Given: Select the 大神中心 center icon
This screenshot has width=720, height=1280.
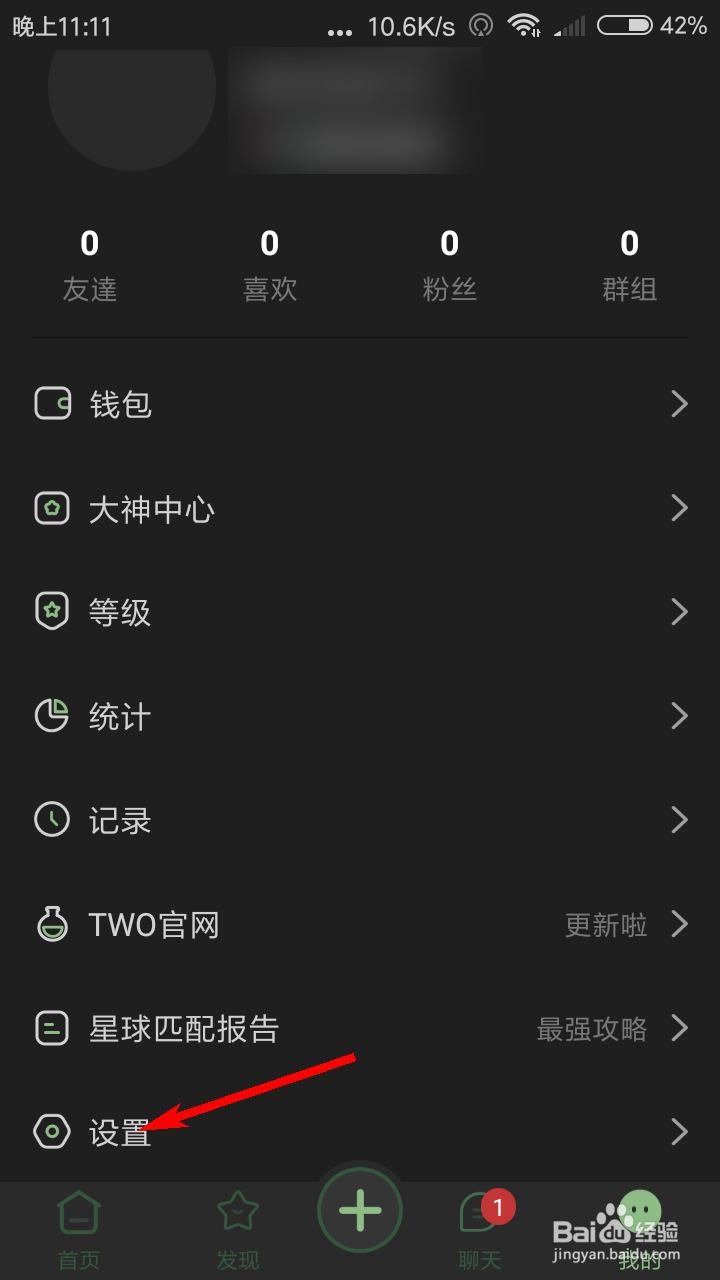Looking at the screenshot, I should tap(52, 509).
